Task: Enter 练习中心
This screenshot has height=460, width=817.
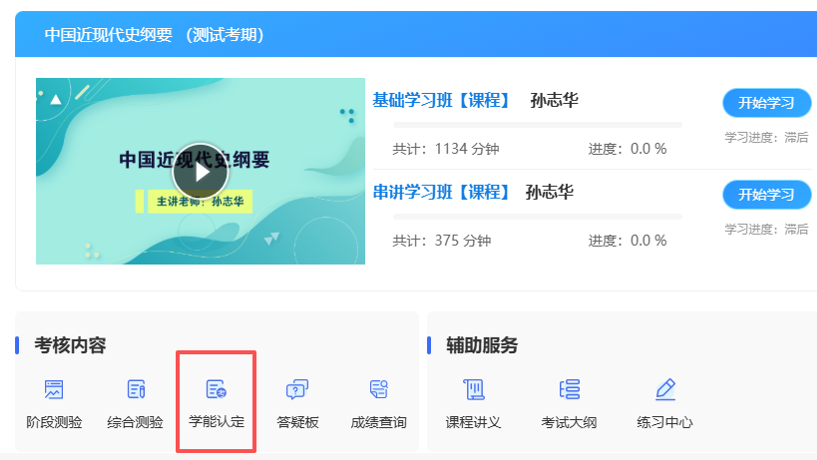Action: [x=665, y=404]
